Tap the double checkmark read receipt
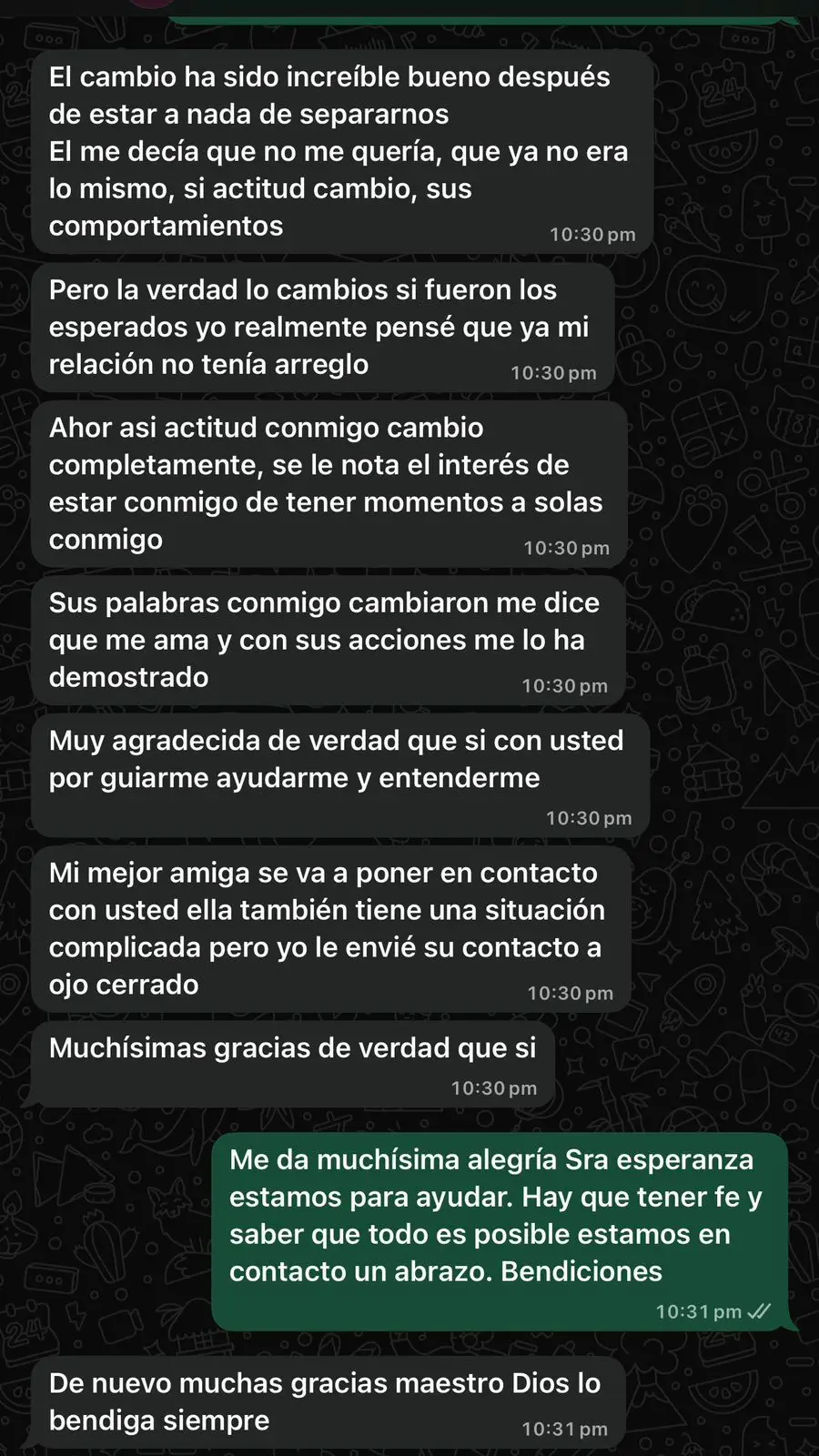Viewport: 819px width, 1456px height. (x=758, y=1311)
